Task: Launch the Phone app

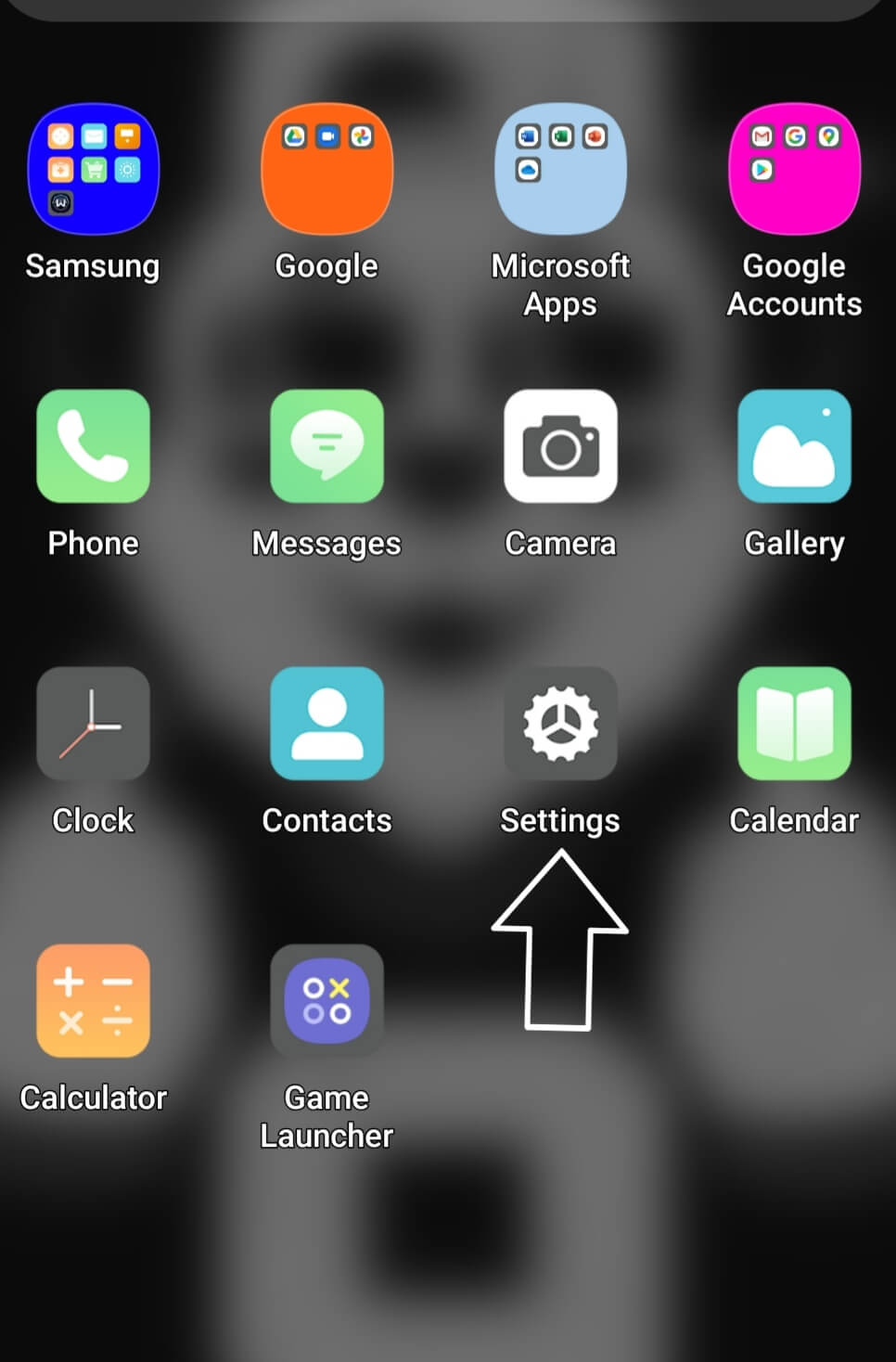Action: [93, 446]
